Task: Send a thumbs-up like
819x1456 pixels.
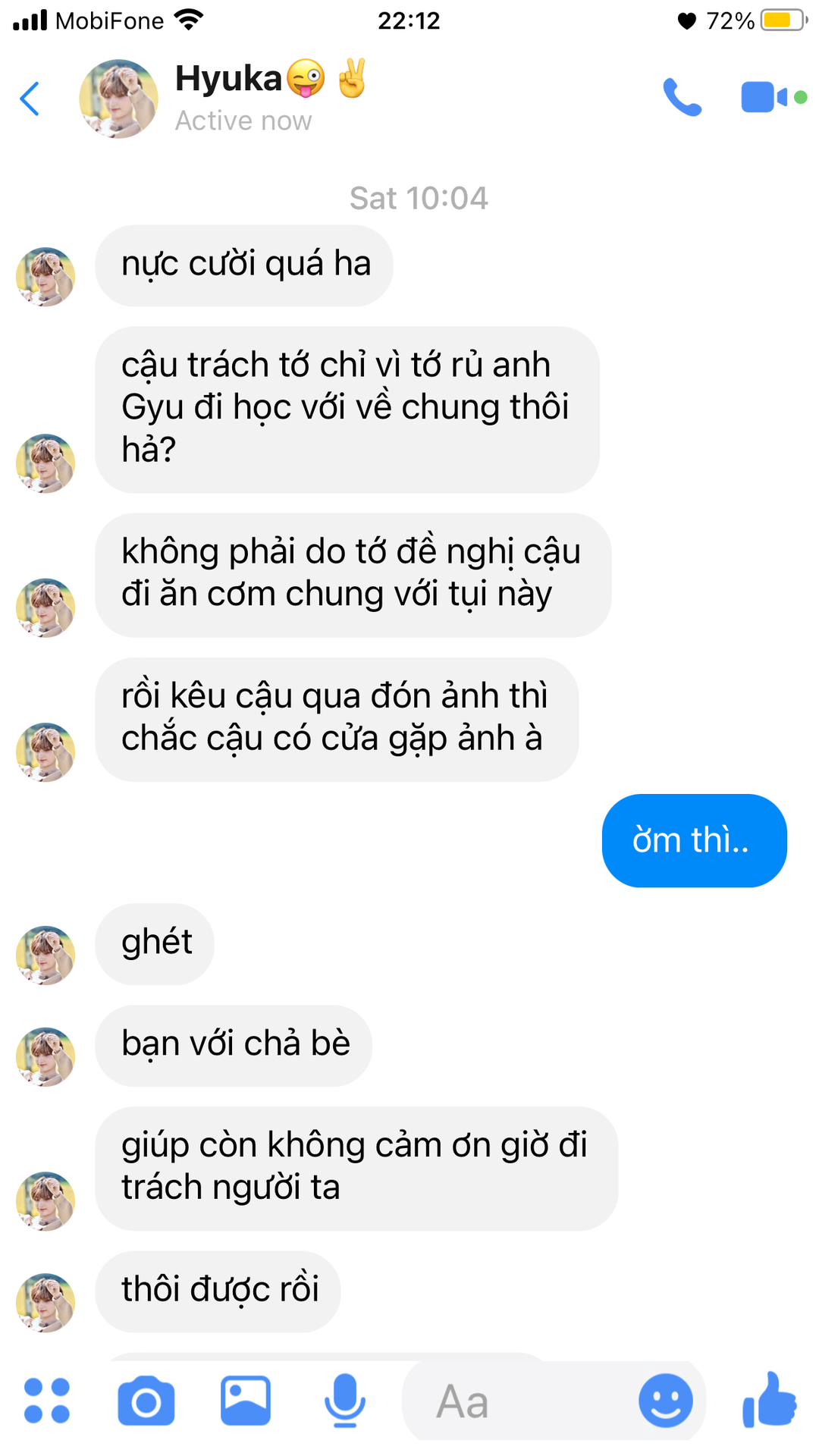Action: [x=770, y=1401]
